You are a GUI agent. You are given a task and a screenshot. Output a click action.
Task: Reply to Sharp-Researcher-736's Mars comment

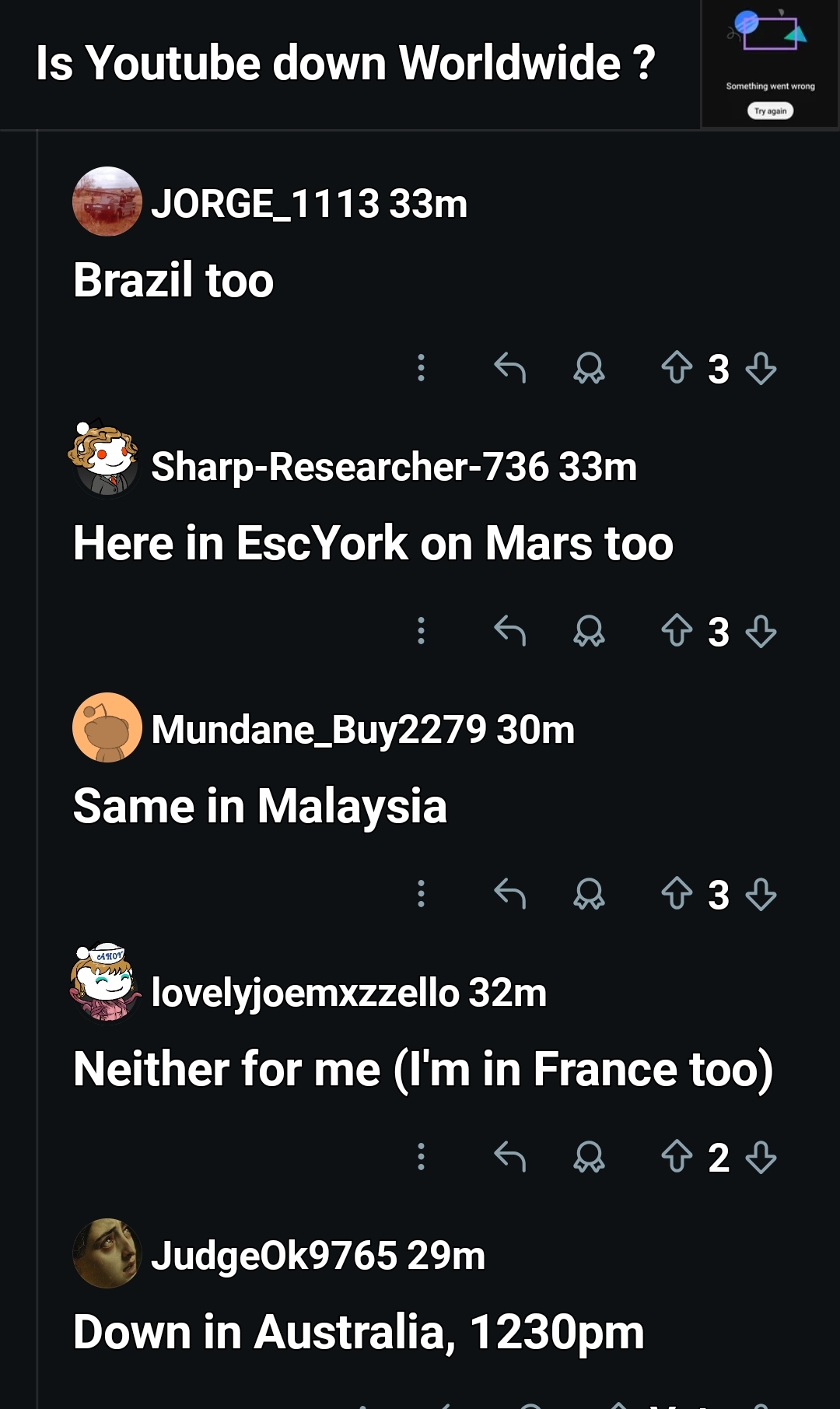click(x=510, y=631)
